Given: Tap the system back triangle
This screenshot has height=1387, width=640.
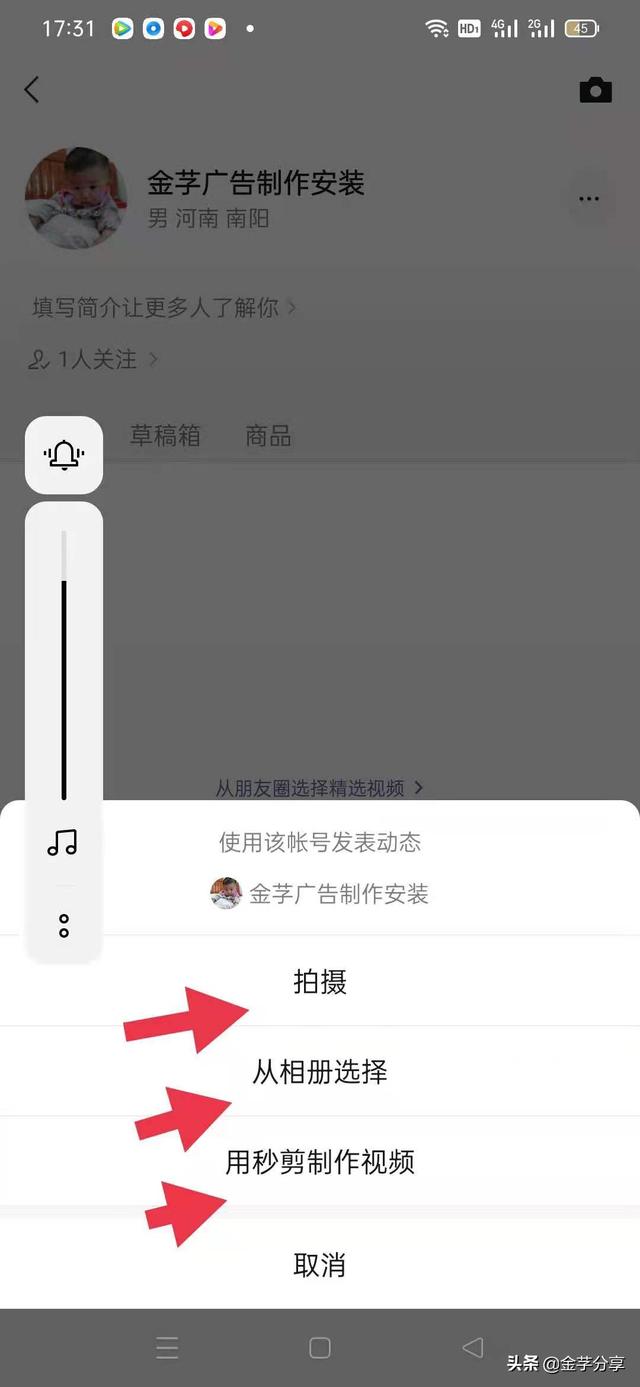Looking at the screenshot, I should point(473,1348).
